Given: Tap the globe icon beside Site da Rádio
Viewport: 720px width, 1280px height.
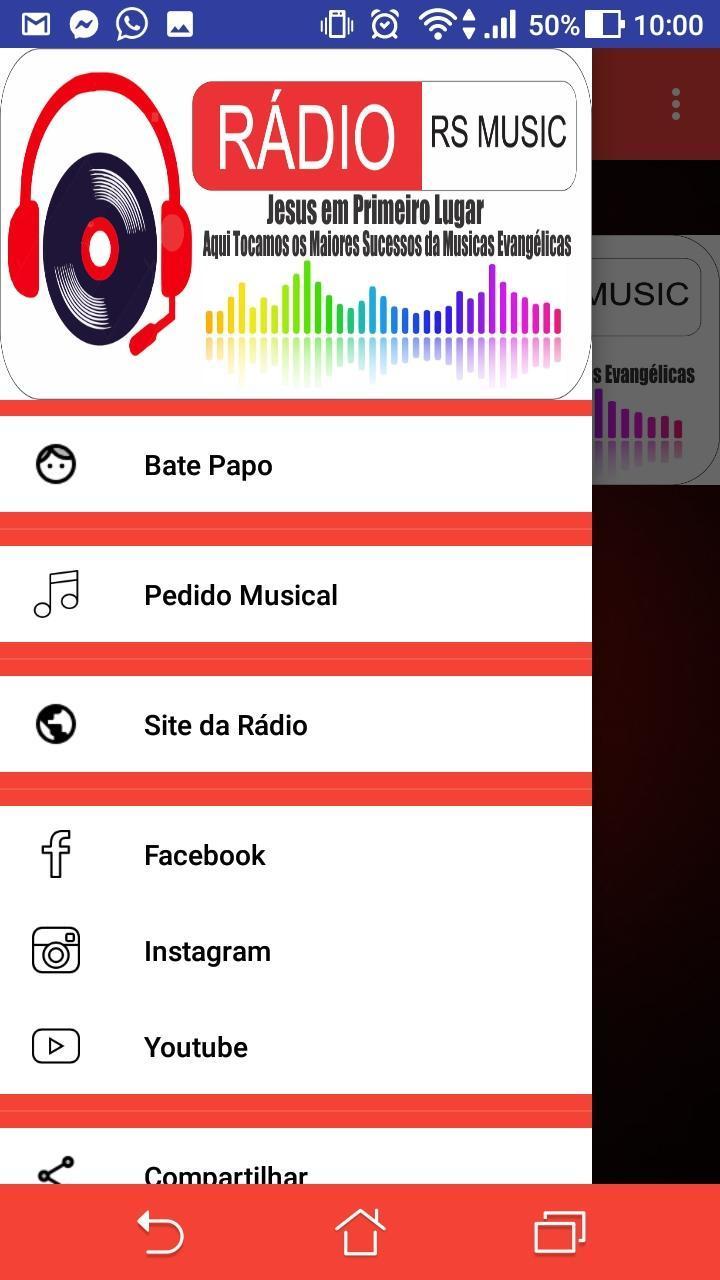Looking at the screenshot, I should [56, 724].
